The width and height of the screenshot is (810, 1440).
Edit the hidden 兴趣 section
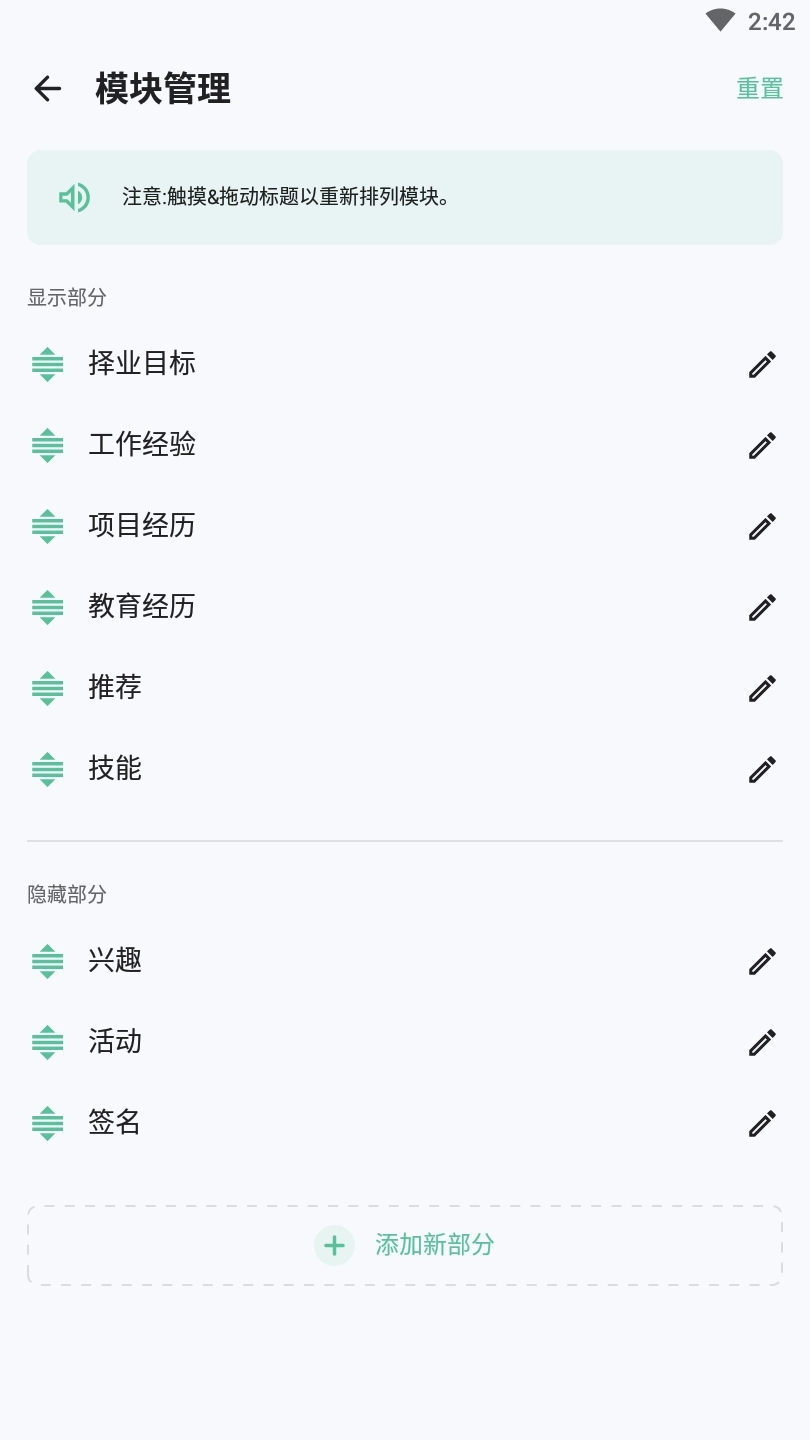(x=762, y=960)
